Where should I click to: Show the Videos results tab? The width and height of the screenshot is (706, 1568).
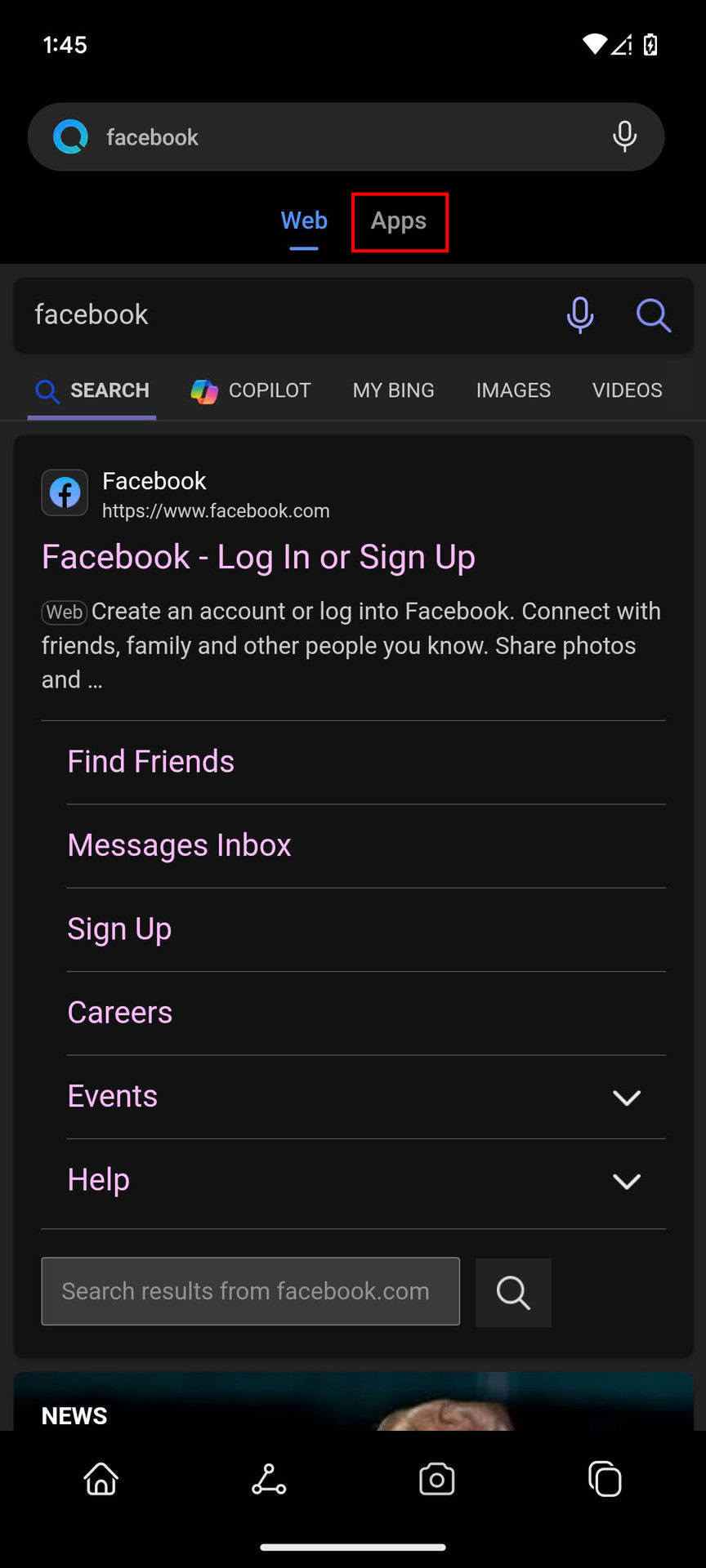627,390
